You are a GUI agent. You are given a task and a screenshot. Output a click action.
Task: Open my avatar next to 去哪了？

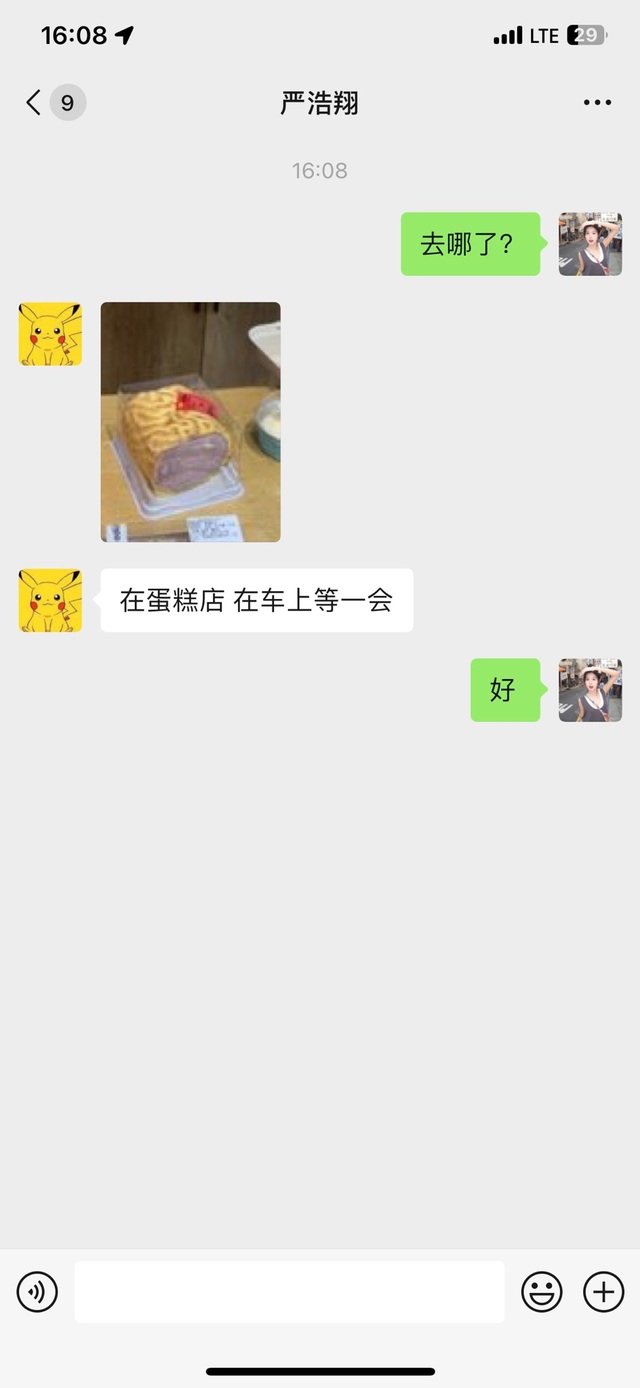pos(590,244)
